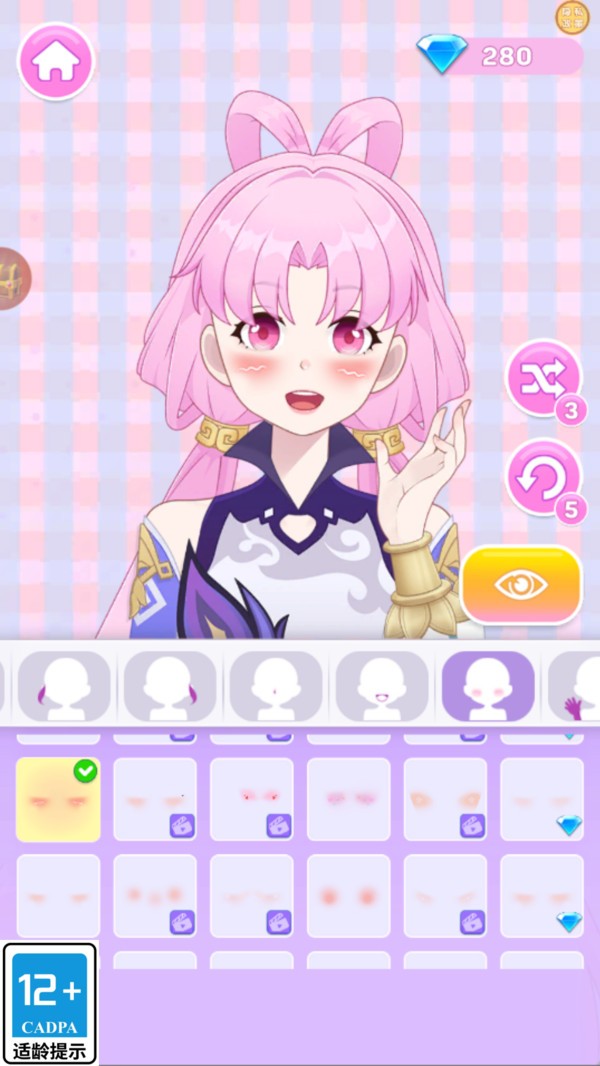This screenshot has height=1066, width=600.
Task: Go to the home screen via house icon
Action: (56, 61)
